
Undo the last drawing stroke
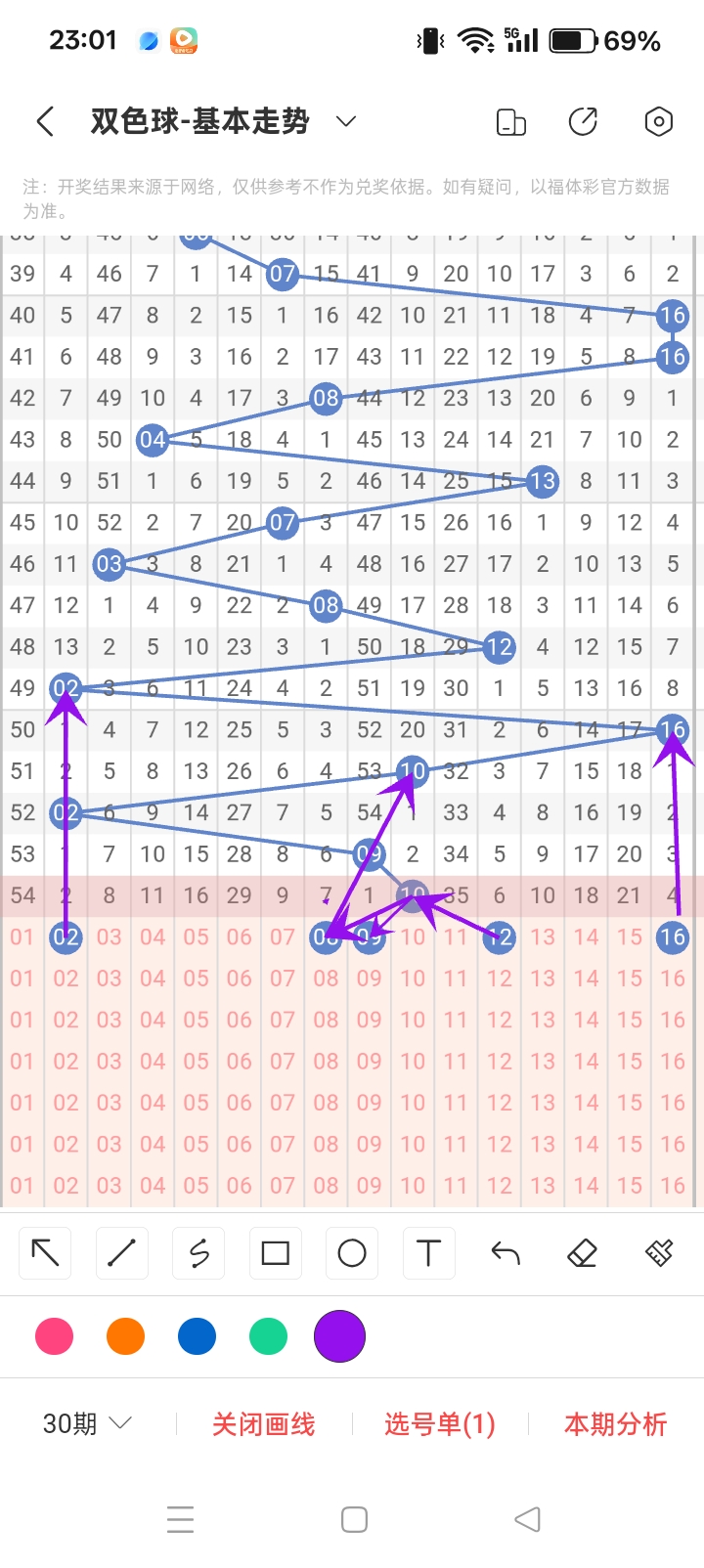click(506, 1252)
